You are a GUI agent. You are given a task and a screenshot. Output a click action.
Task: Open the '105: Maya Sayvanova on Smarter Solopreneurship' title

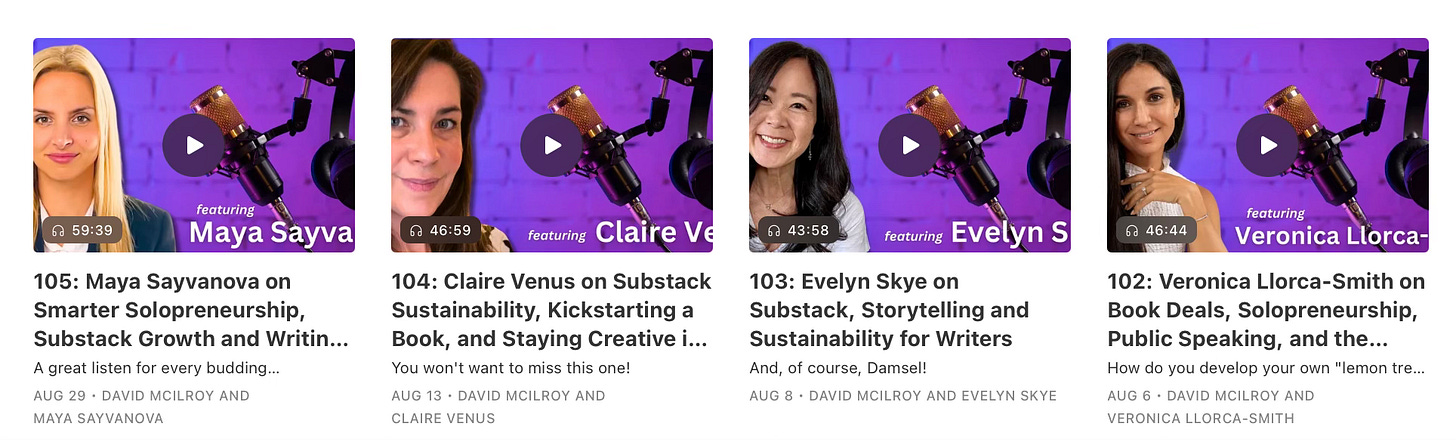coord(191,310)
